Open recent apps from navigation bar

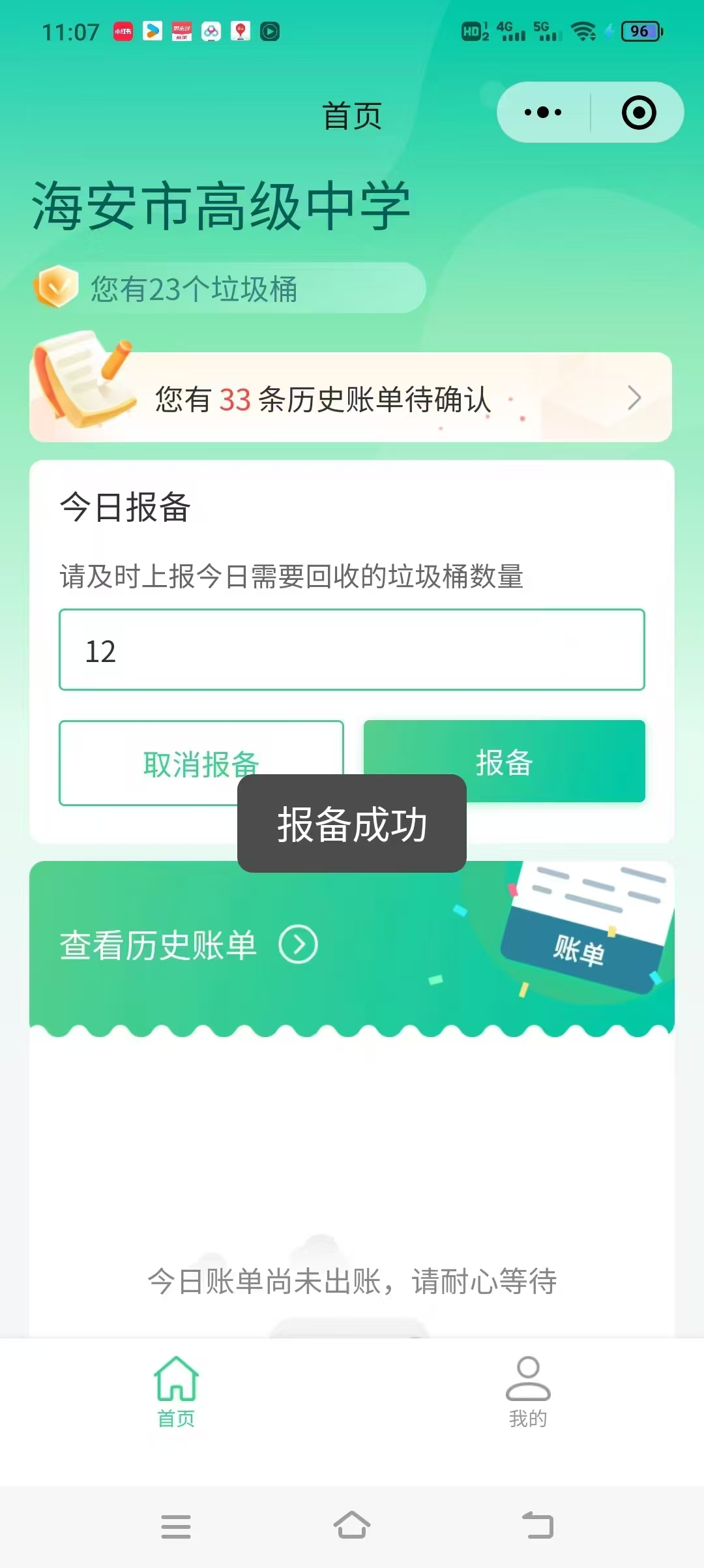pos(176,1526)
